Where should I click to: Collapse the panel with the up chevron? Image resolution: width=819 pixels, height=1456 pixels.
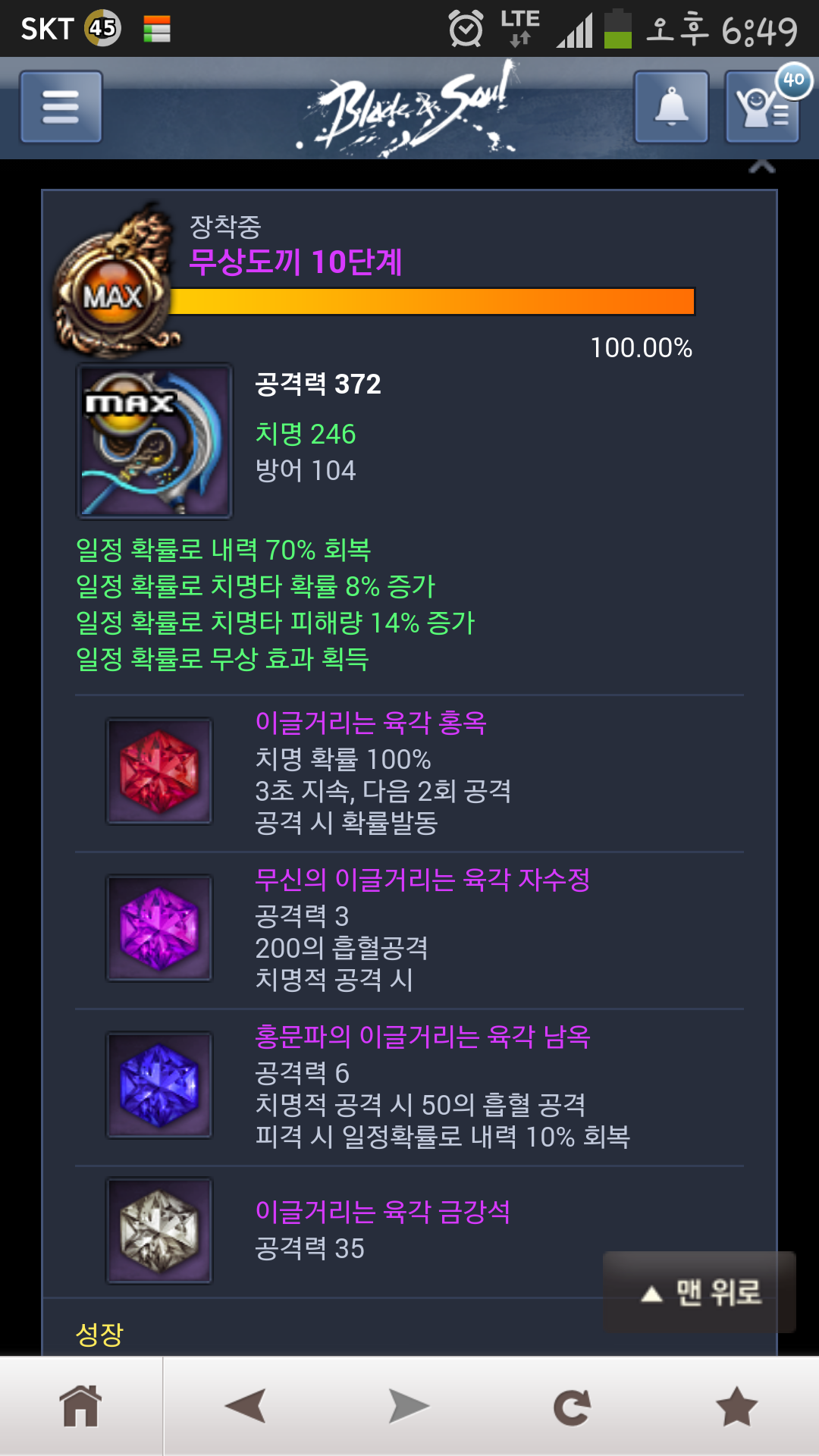click(761, 166)
